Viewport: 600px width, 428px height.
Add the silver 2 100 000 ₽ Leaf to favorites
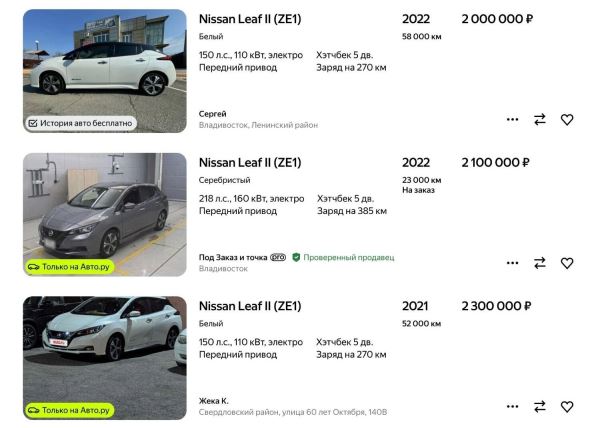(567, 263)
